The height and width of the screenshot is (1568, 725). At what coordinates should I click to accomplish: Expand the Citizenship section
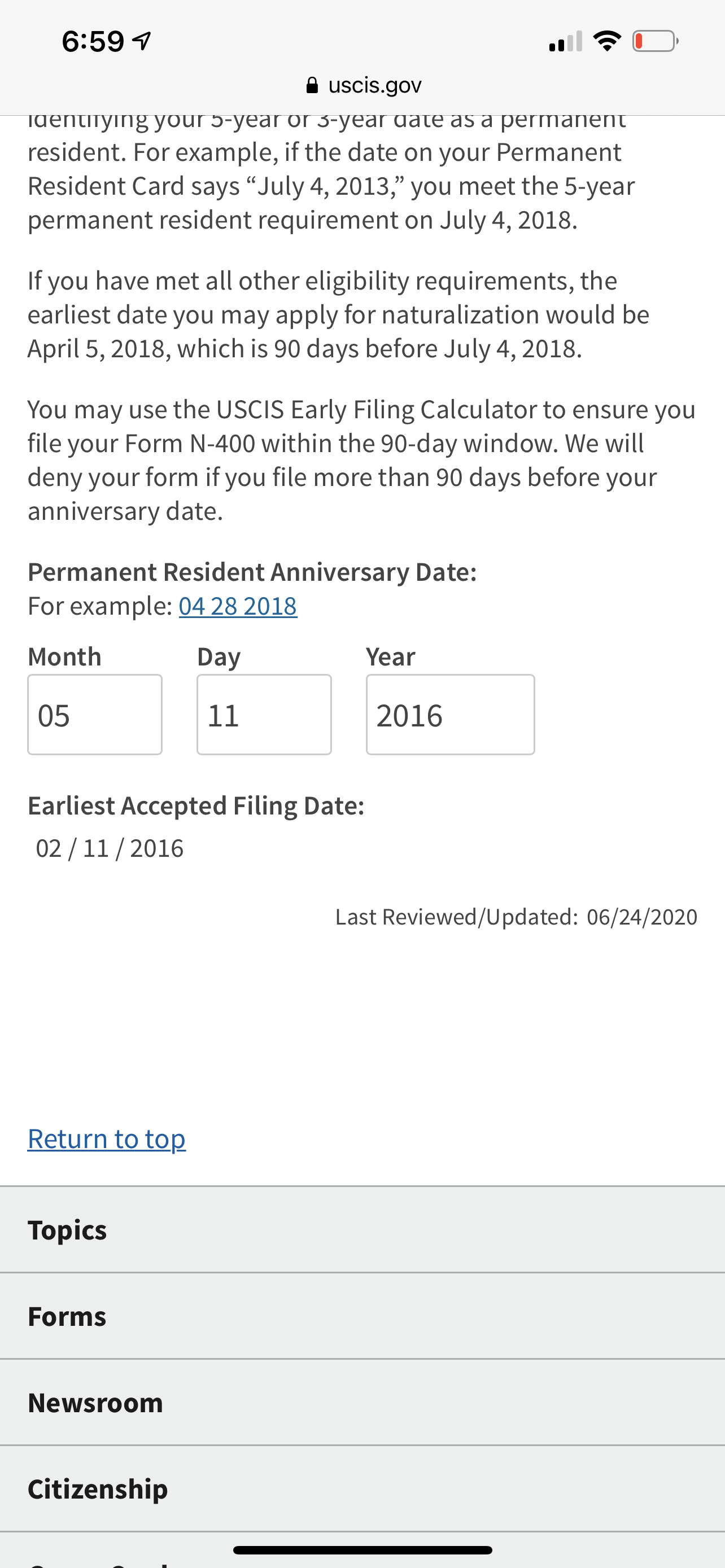click(x=362, y=1489)
